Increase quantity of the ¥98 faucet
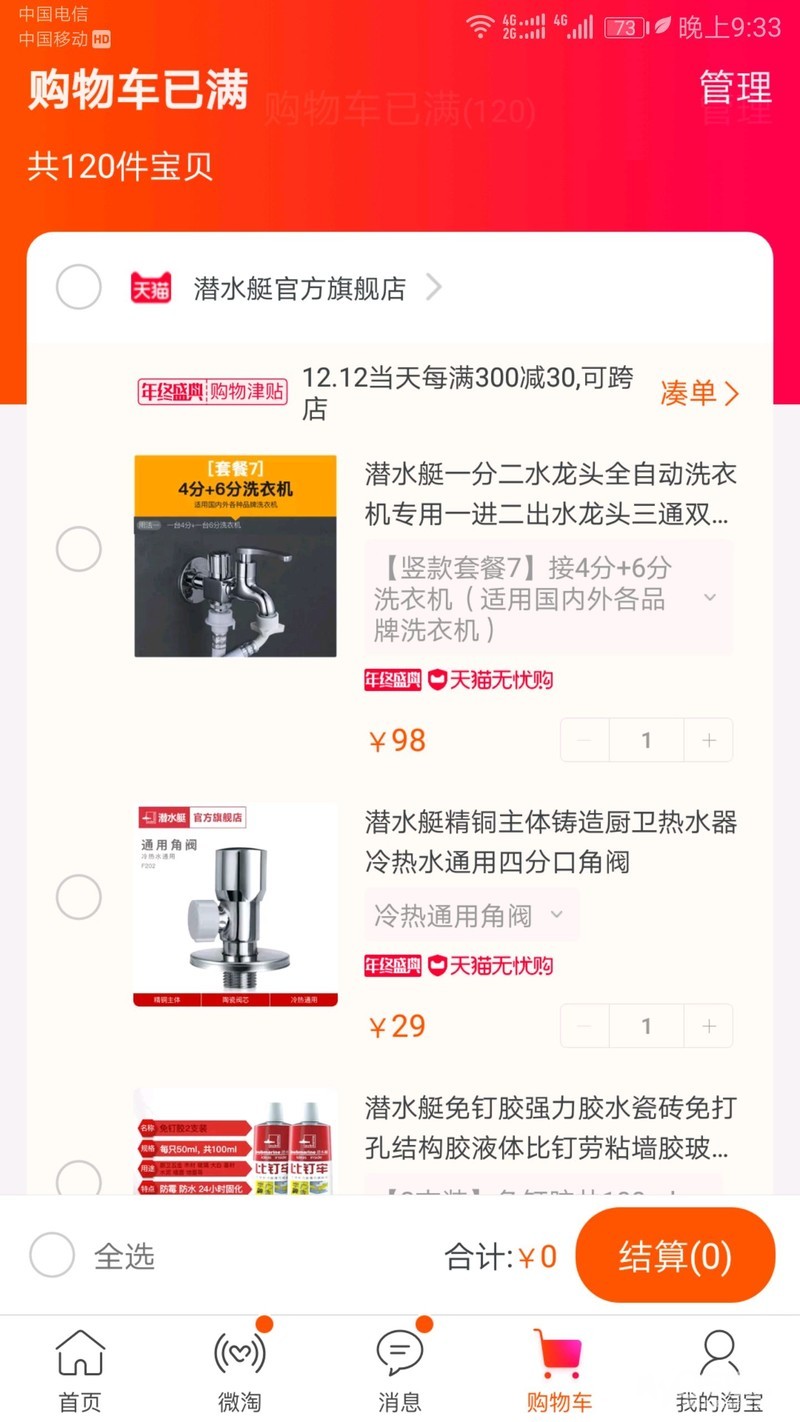The height and width of the screenshot is (1422, 800). (x=709, y=740)
